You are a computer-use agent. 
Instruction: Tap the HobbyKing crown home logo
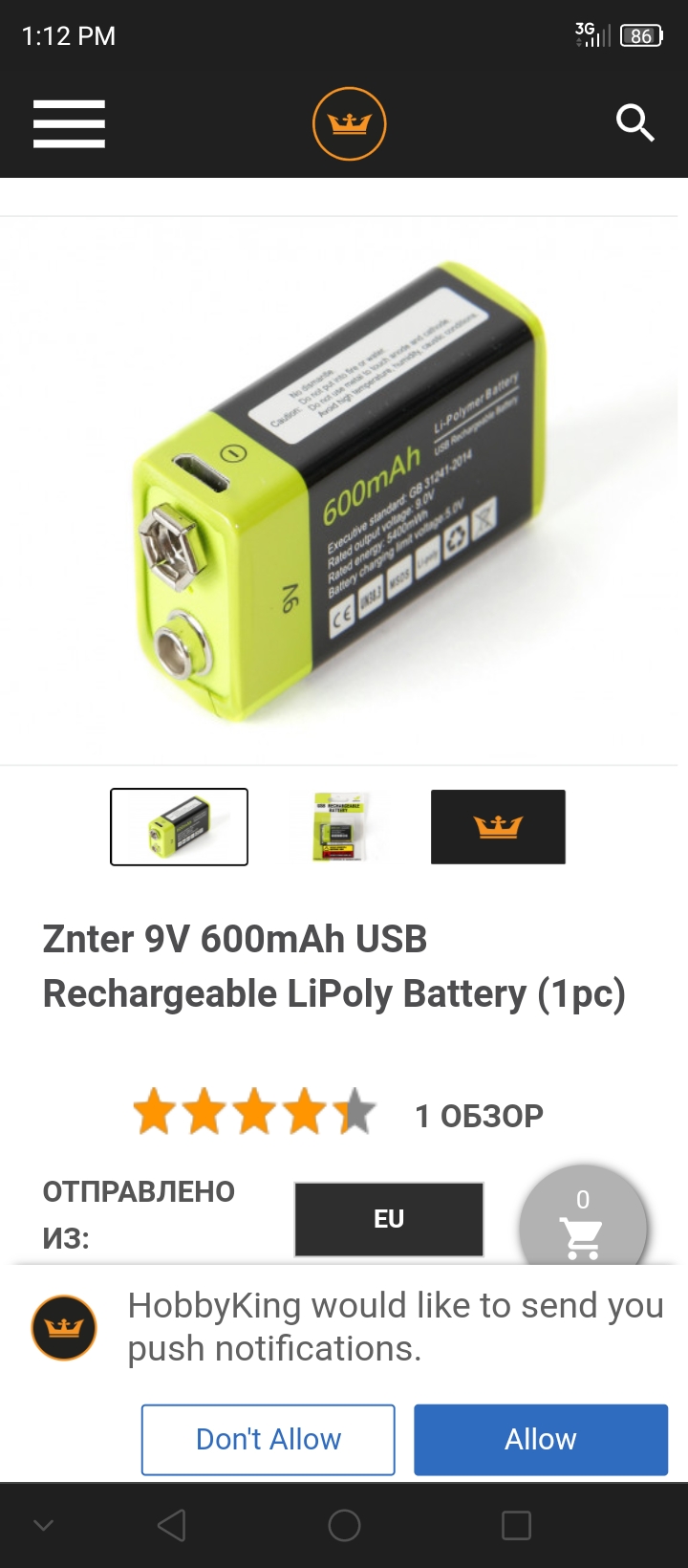pyautogui.click(x=350, y=124)
